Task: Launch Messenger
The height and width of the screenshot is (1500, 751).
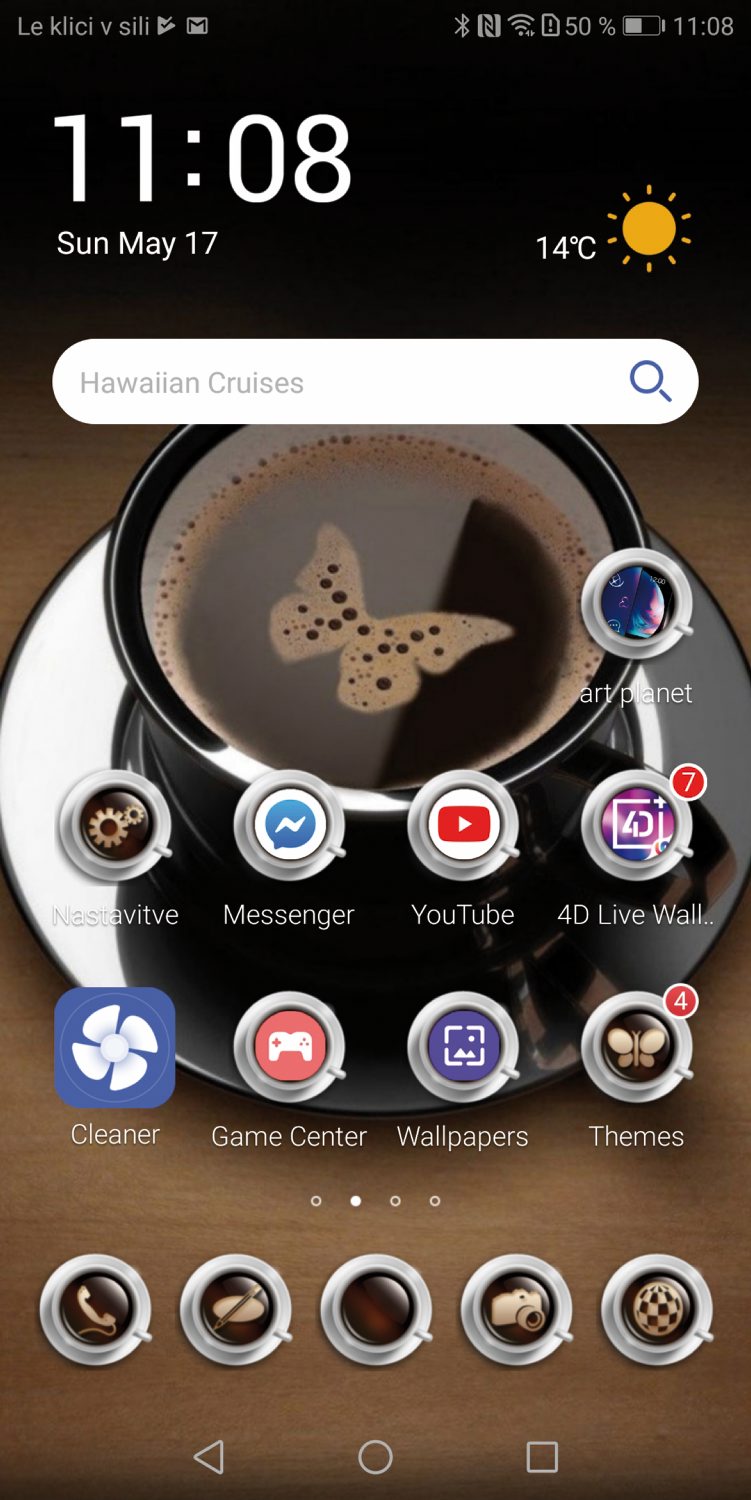Action: pos(289,826)
